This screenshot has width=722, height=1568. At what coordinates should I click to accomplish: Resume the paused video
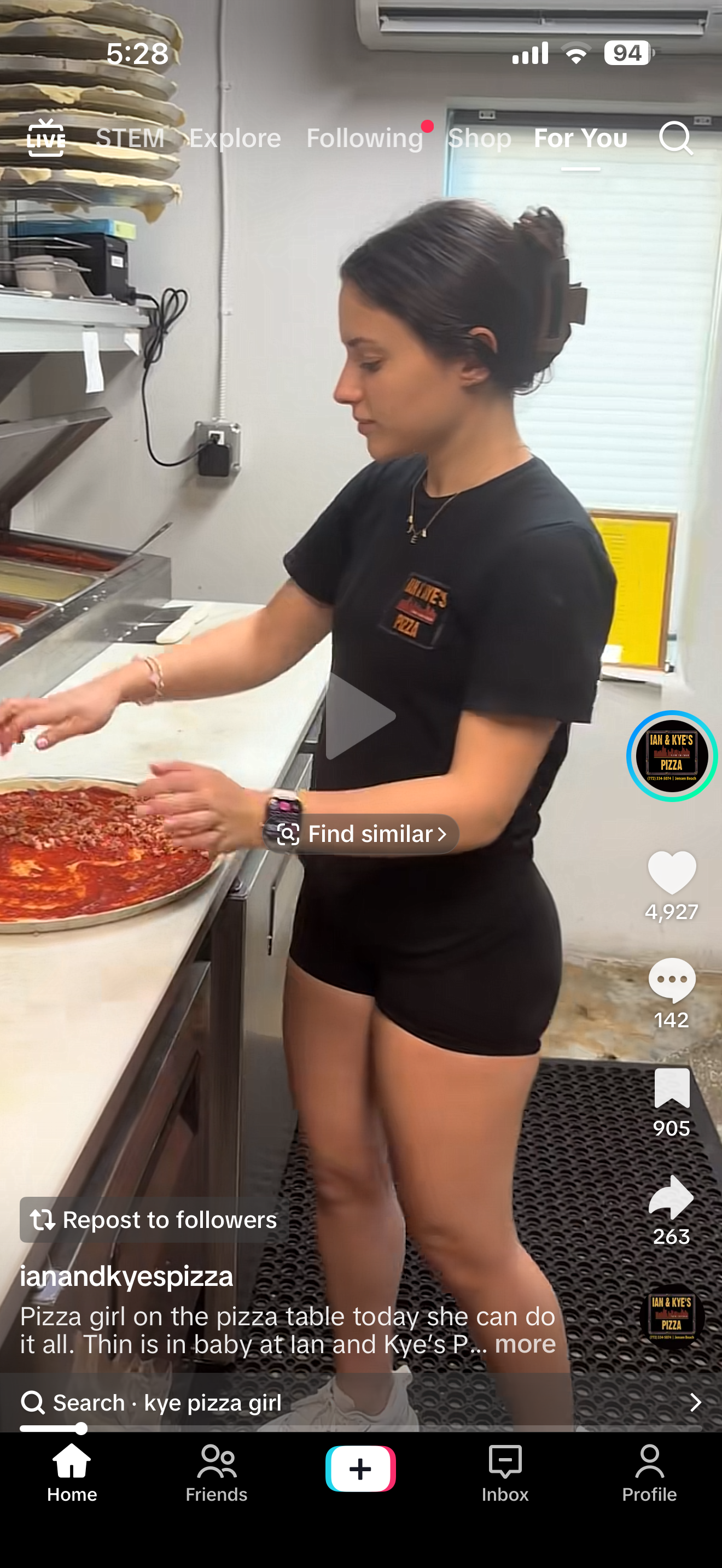[x=360, y=716]
